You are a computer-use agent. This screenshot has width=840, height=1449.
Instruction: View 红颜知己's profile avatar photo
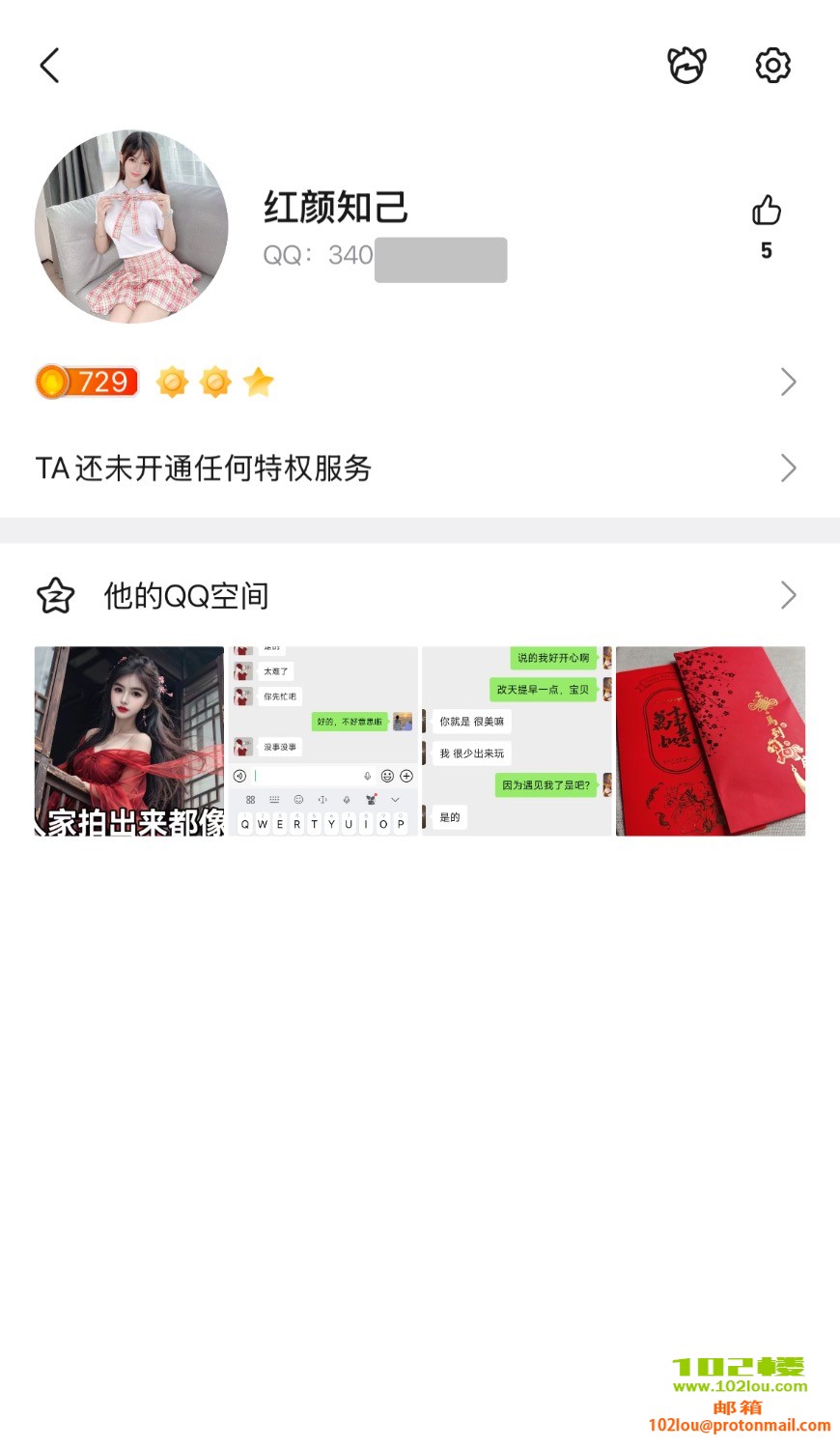[x=131, y=227]
